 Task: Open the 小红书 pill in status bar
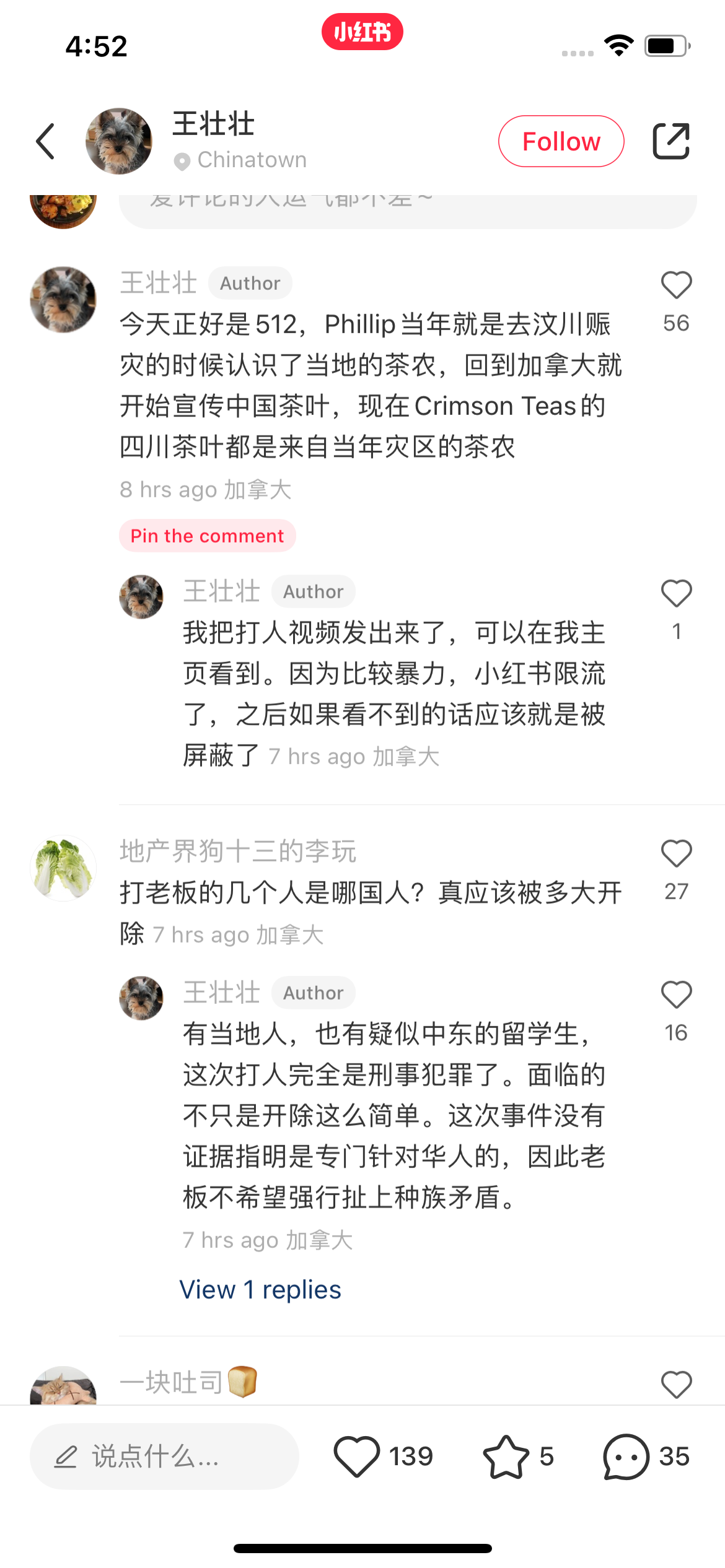(x=362, y=32)
